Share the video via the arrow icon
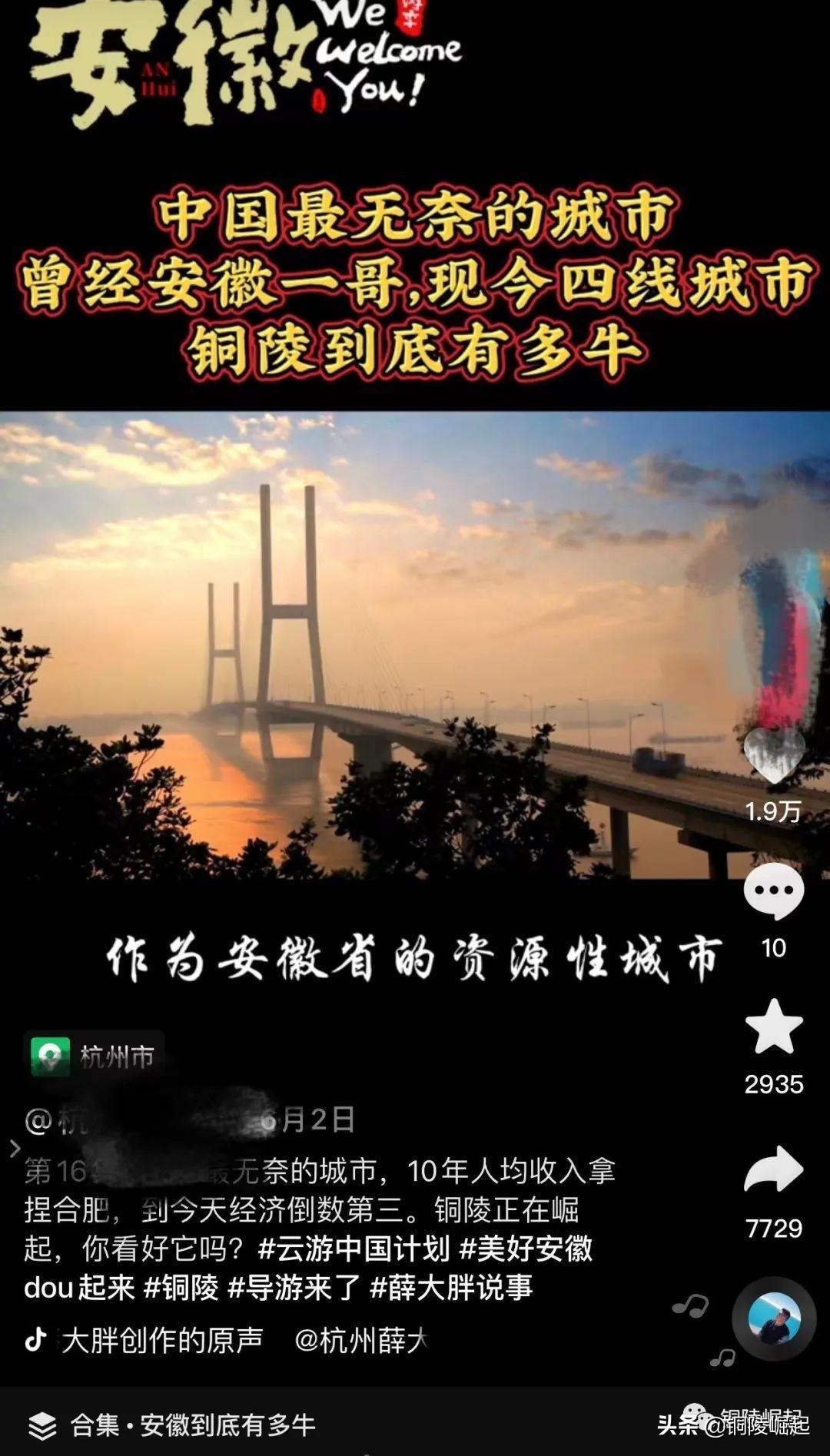This screenshot has height=1456, width=830. (773, 1169)
